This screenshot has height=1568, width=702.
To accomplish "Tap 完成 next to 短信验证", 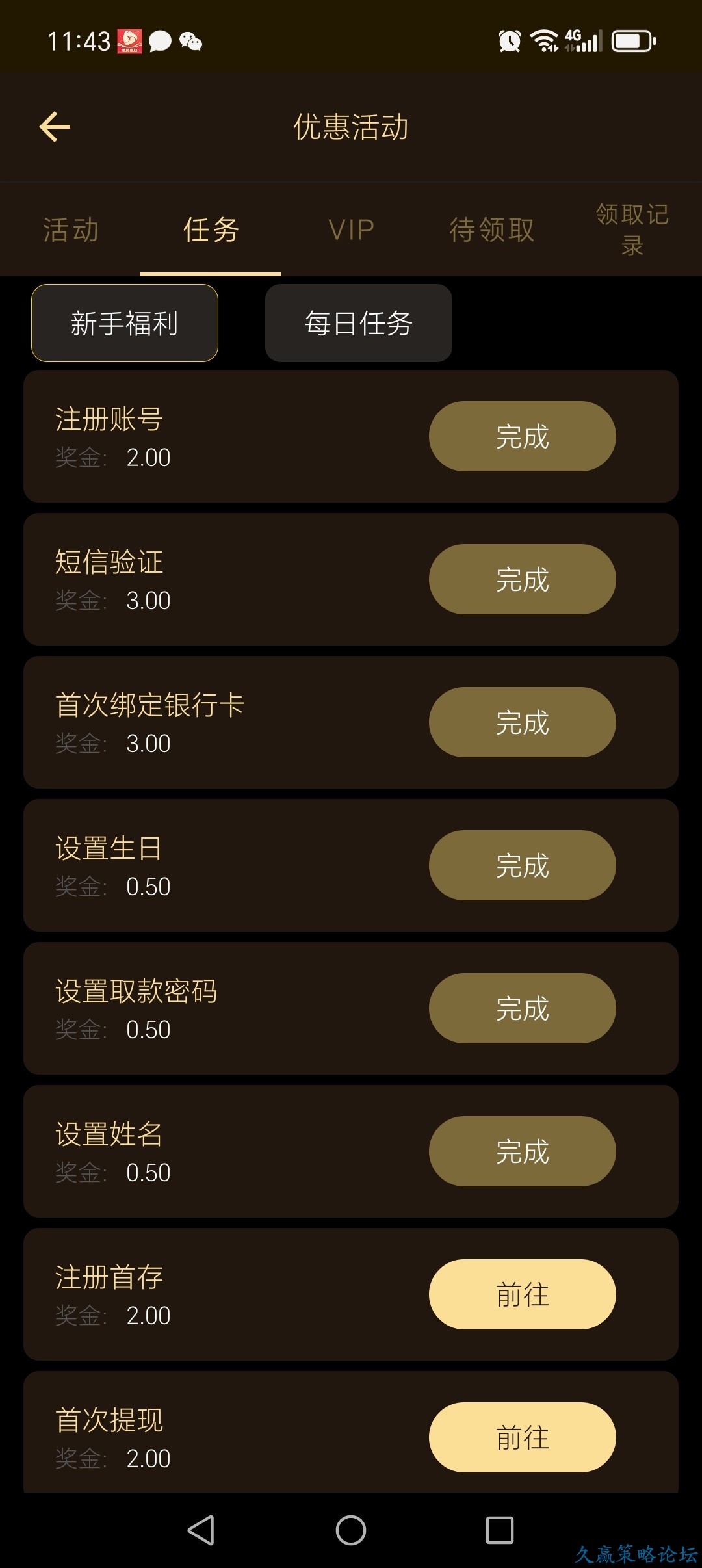I will click(522, 579).
